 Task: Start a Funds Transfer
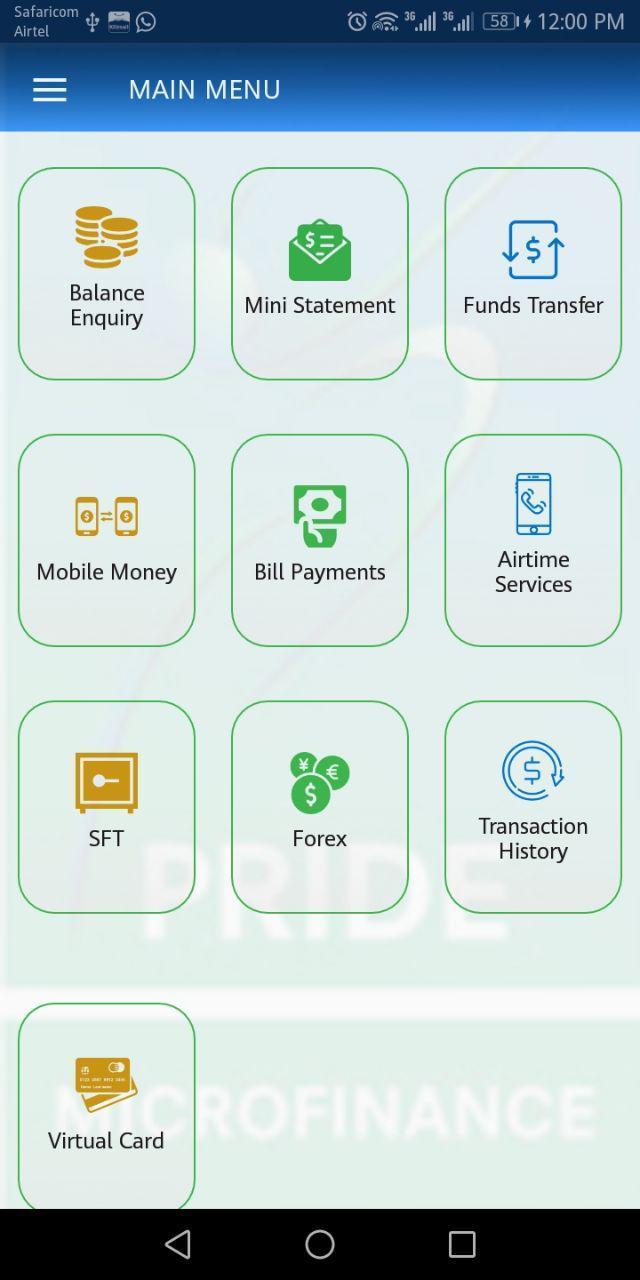point(533,273)
